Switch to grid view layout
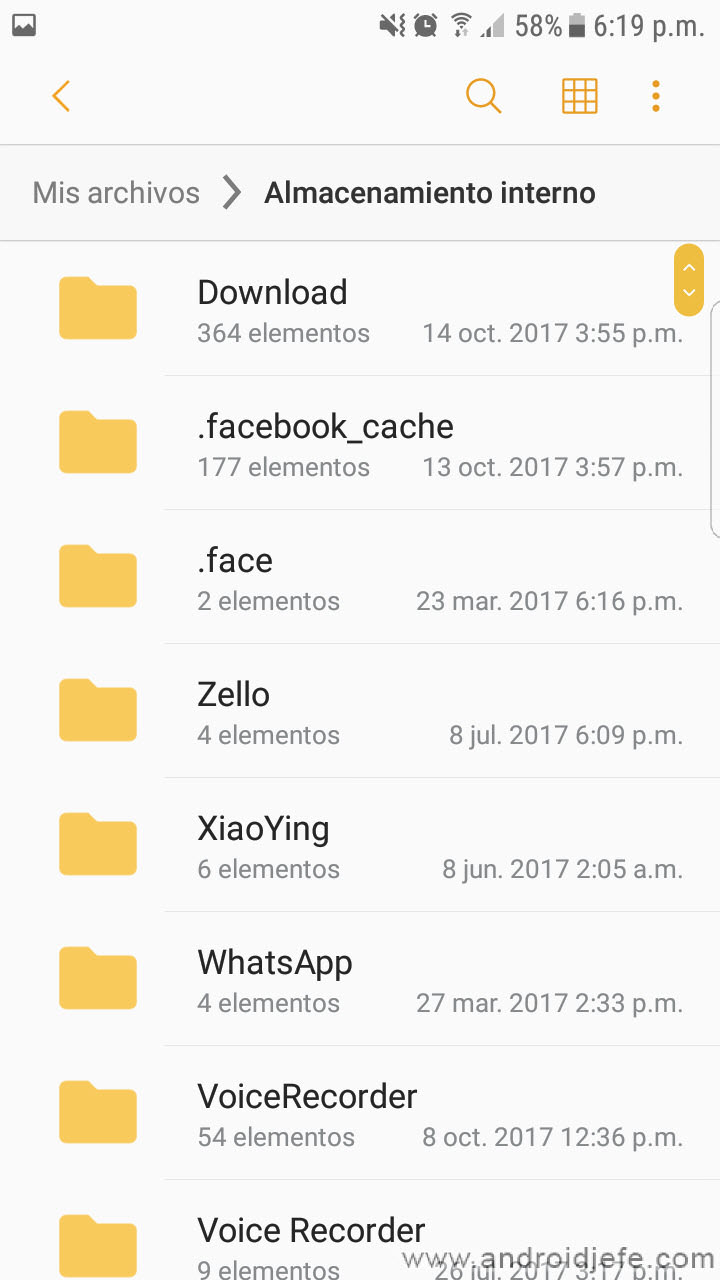 (579, 96)
